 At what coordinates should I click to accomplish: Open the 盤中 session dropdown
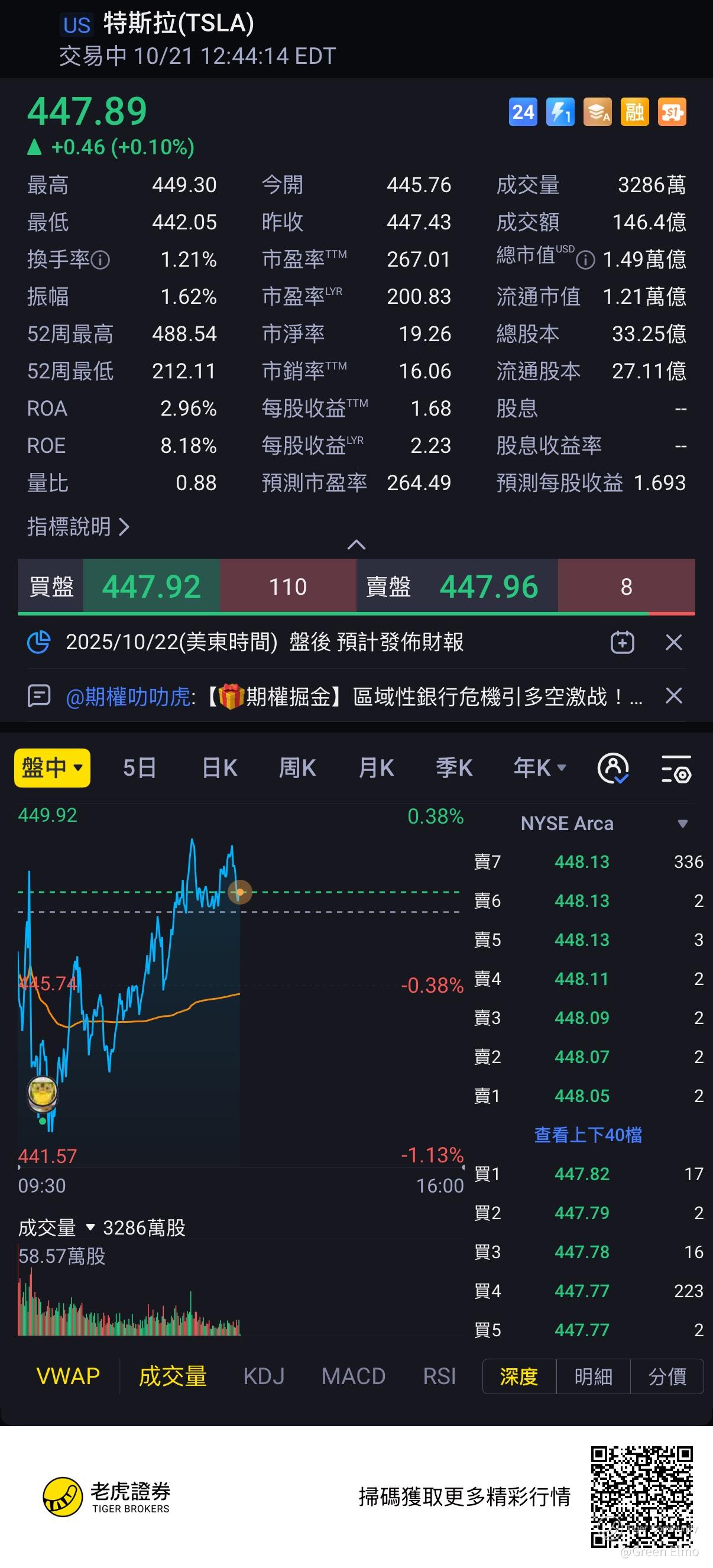(53, 767)
